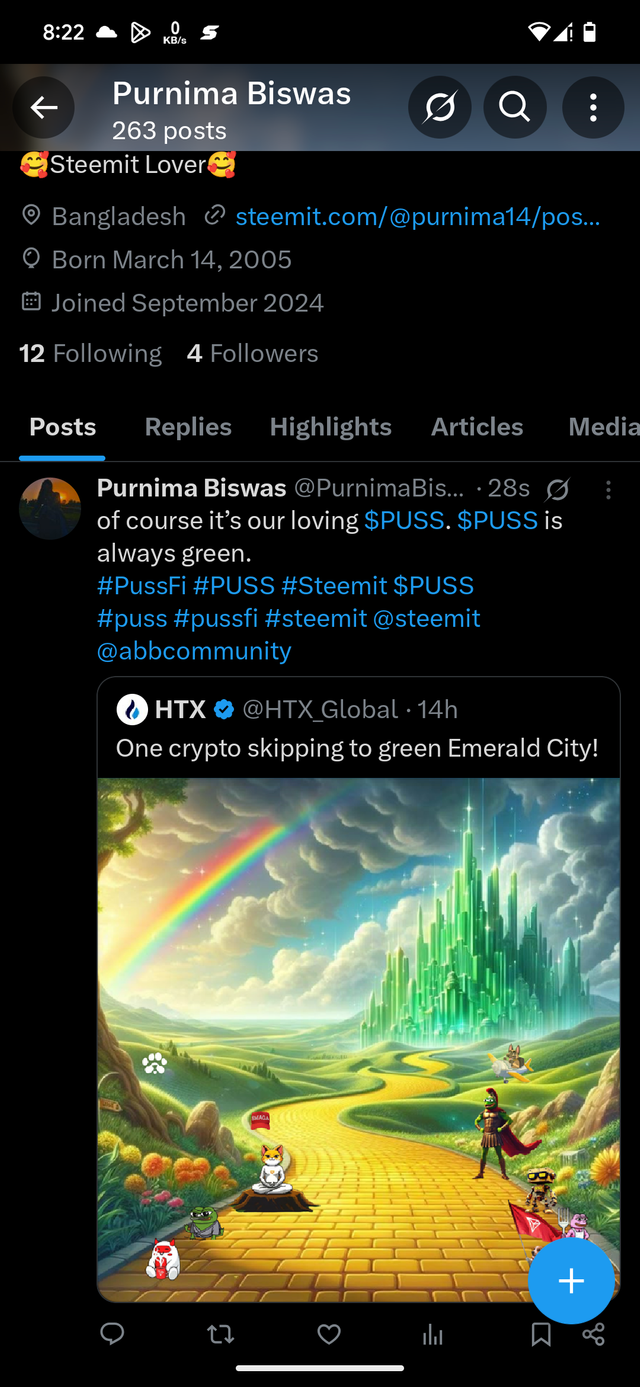Reply to Purnima Biswas's post
This screenshot has height=1387, width=640.
pos(112,1334)
